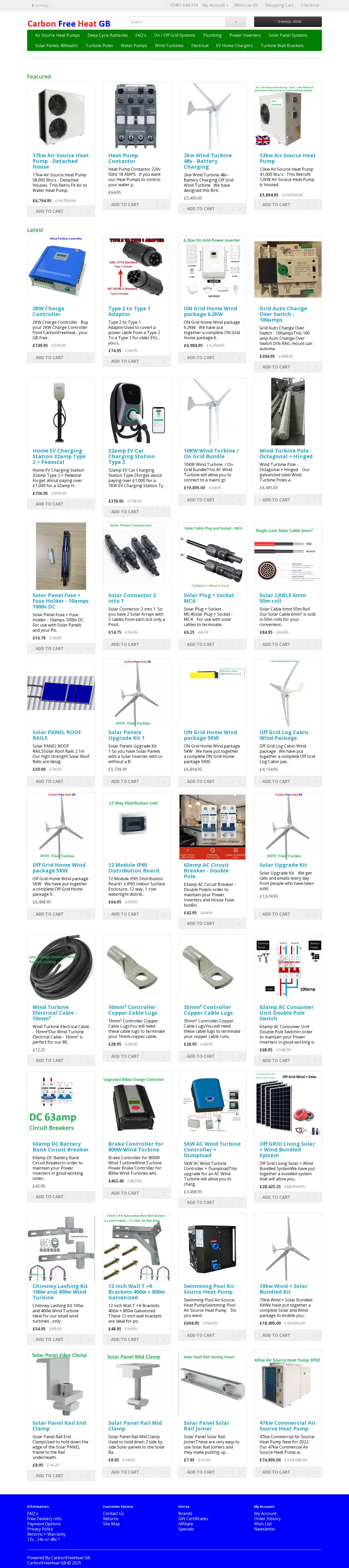
Task: Add Solar CABLE 6mm 50m roll to cart
Action: coord(276,645)
